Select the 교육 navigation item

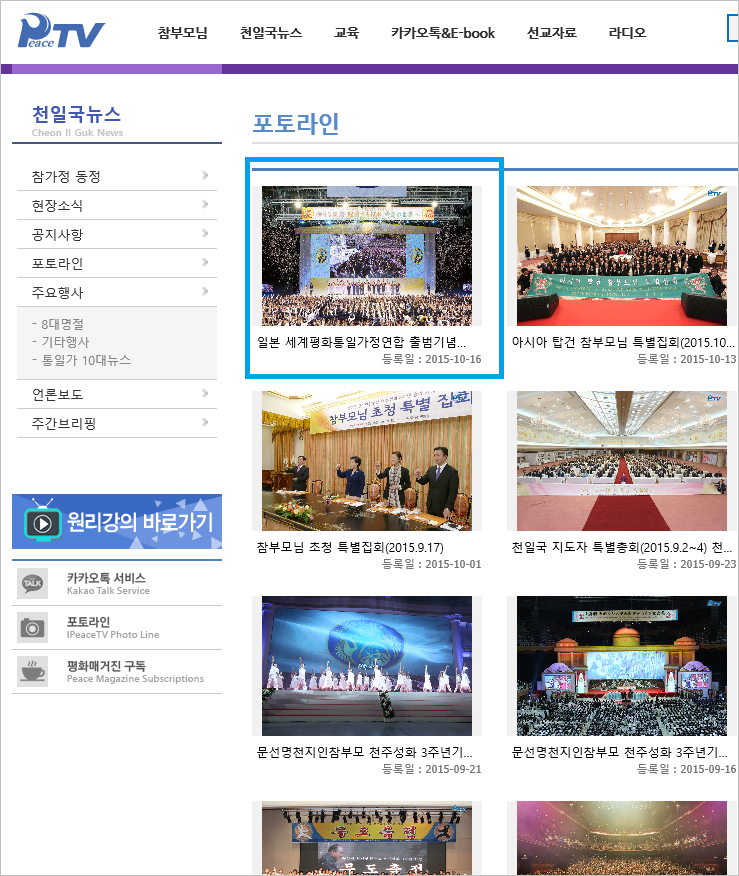[346, 33]
